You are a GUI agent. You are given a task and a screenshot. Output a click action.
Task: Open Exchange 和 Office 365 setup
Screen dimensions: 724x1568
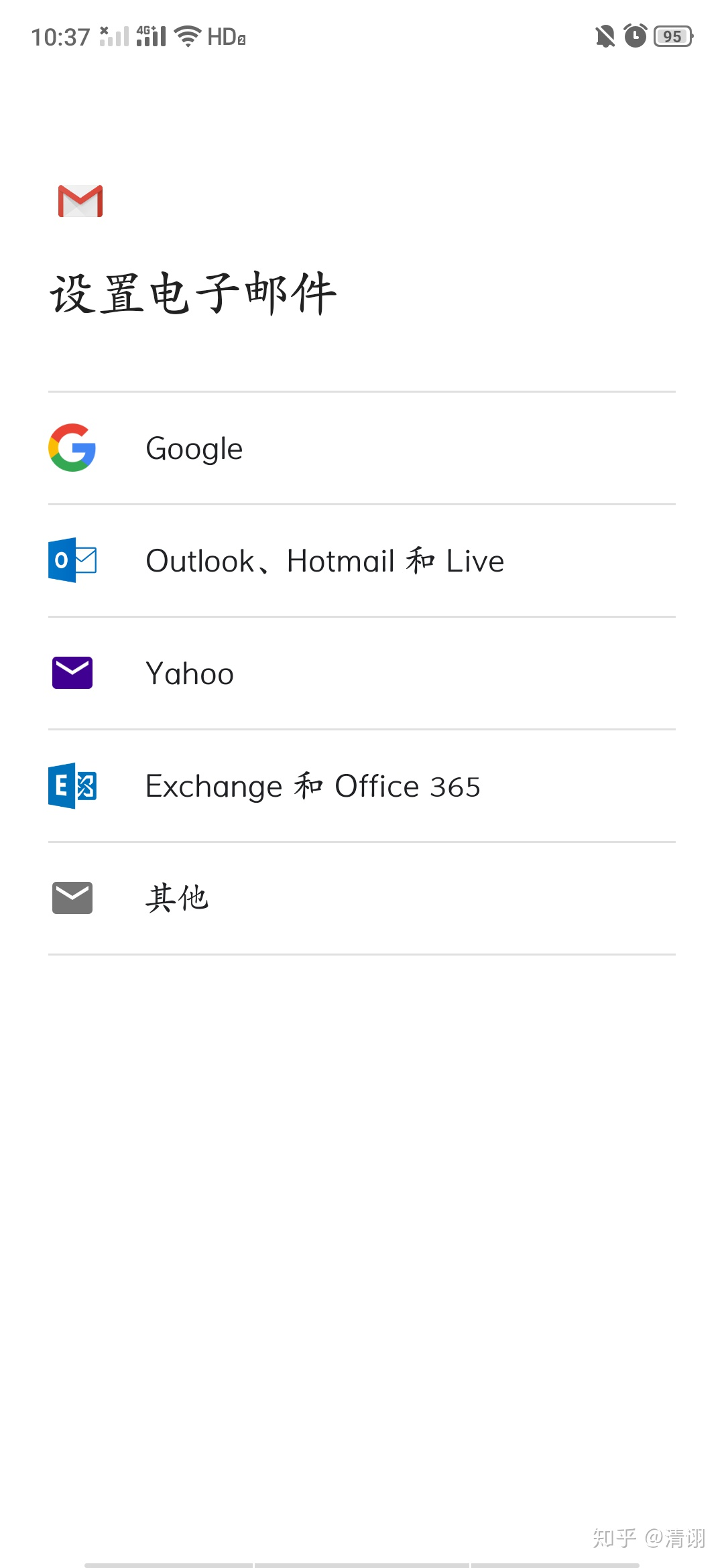point(312,786)
